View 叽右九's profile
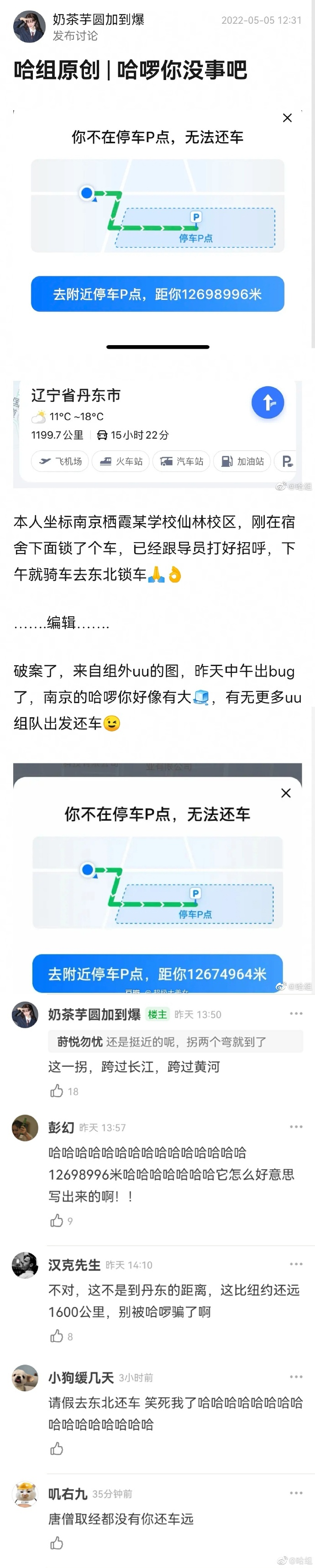Screen dimensions: 315x1568 click(x=25, y=1494)
